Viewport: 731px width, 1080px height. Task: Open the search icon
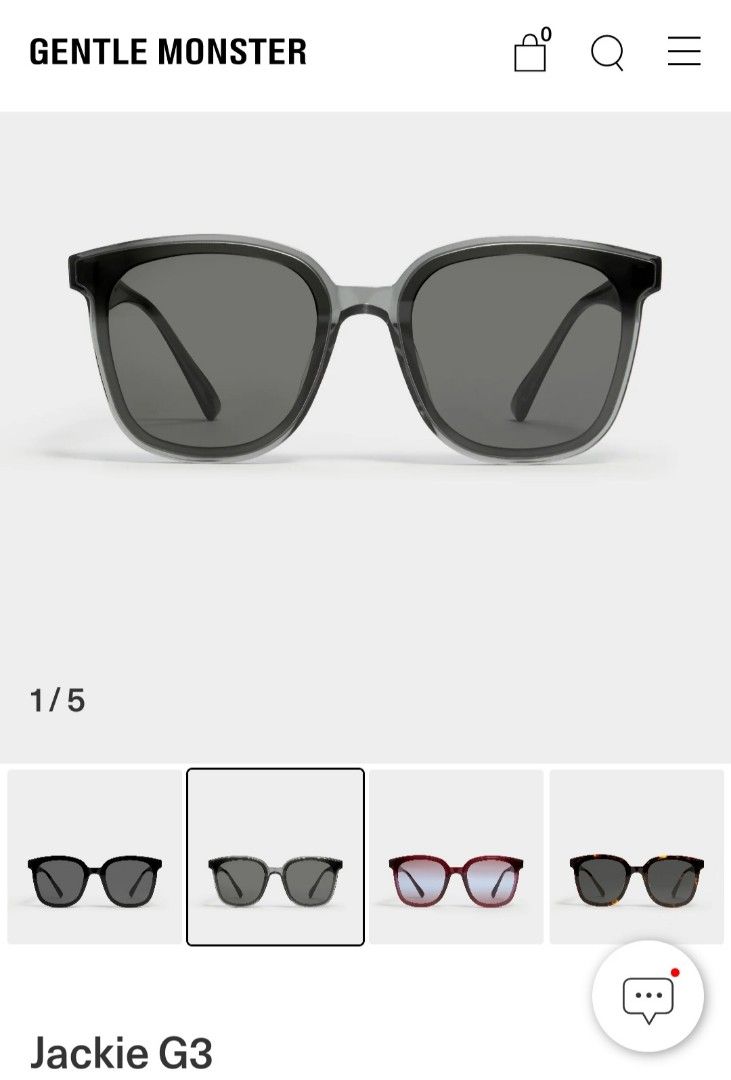click(607, 52)
